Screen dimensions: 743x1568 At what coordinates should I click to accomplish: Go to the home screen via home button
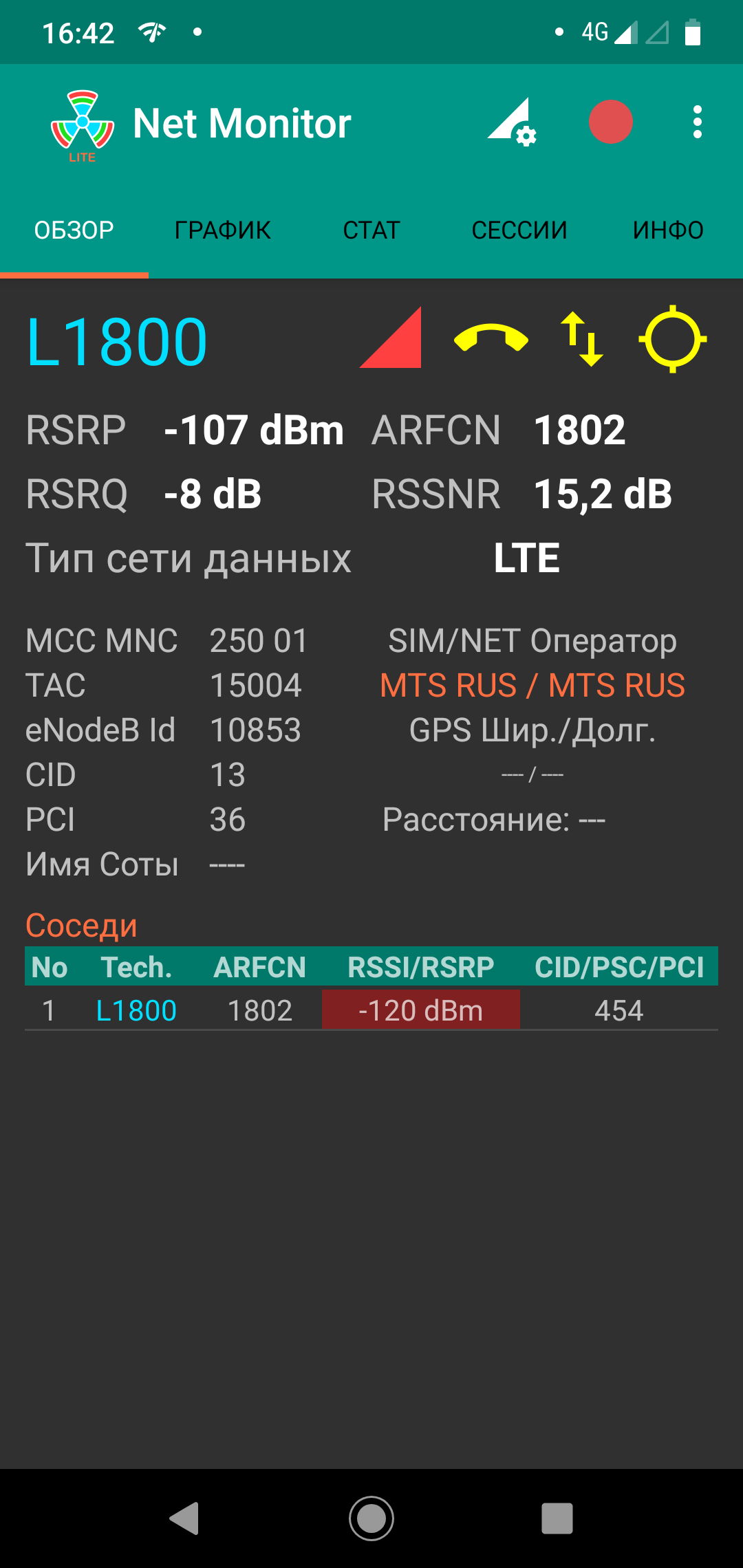click(371, 1518)
